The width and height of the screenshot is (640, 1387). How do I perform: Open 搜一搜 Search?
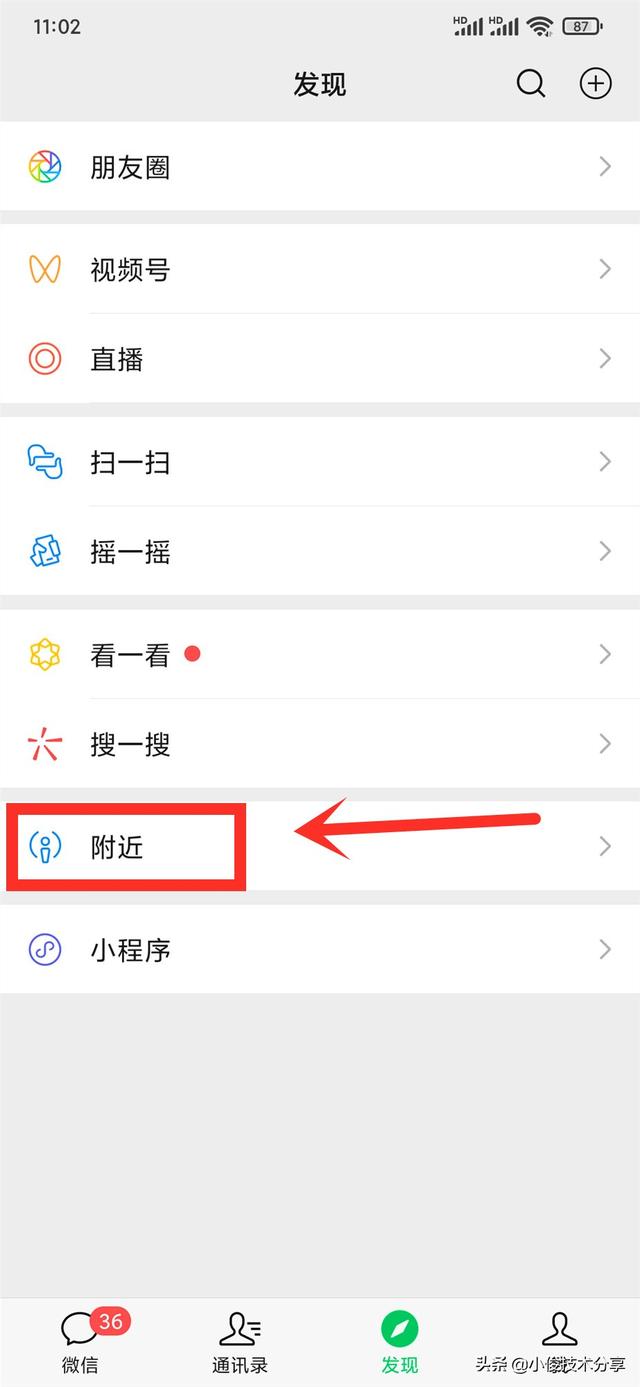[x=320, y=745]
